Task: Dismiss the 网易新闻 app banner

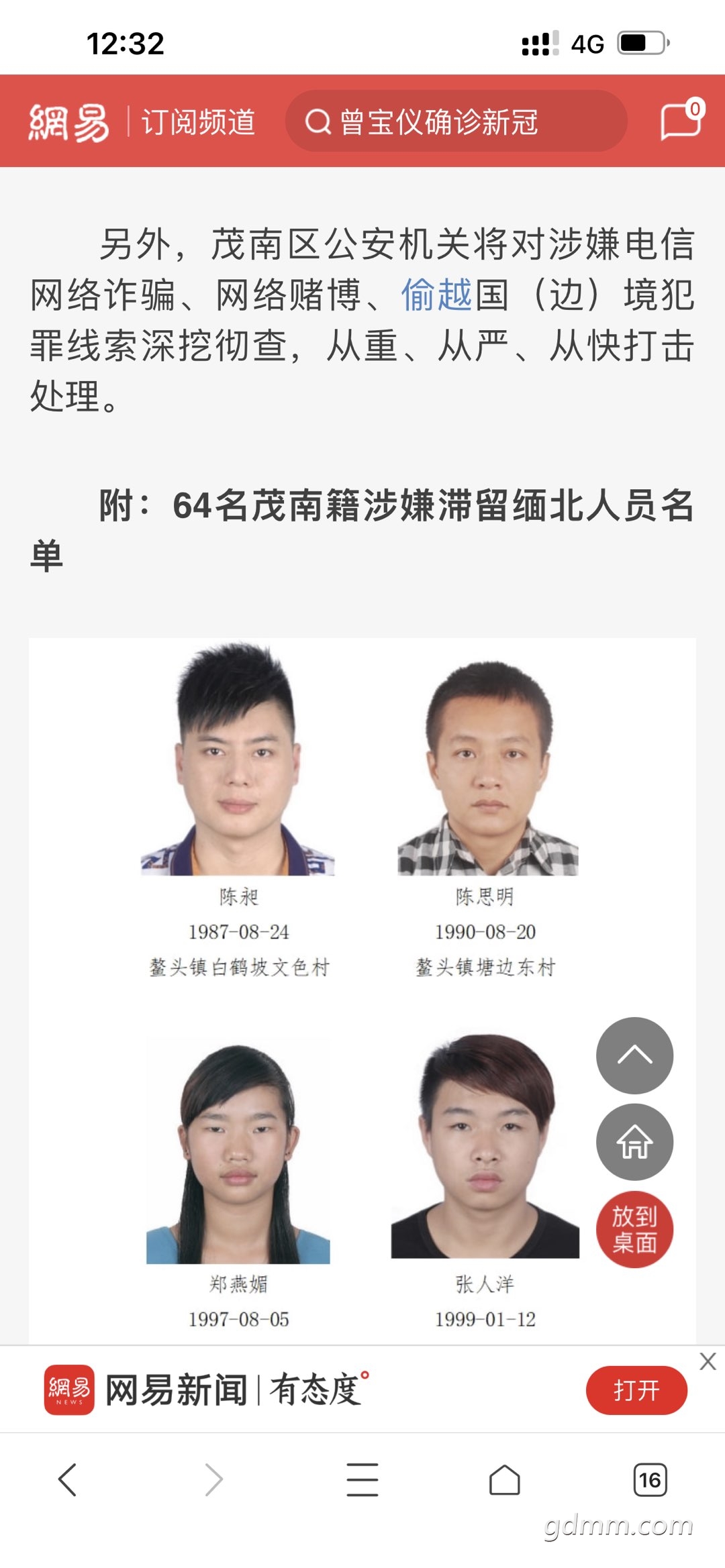Action: point(708,1361)
